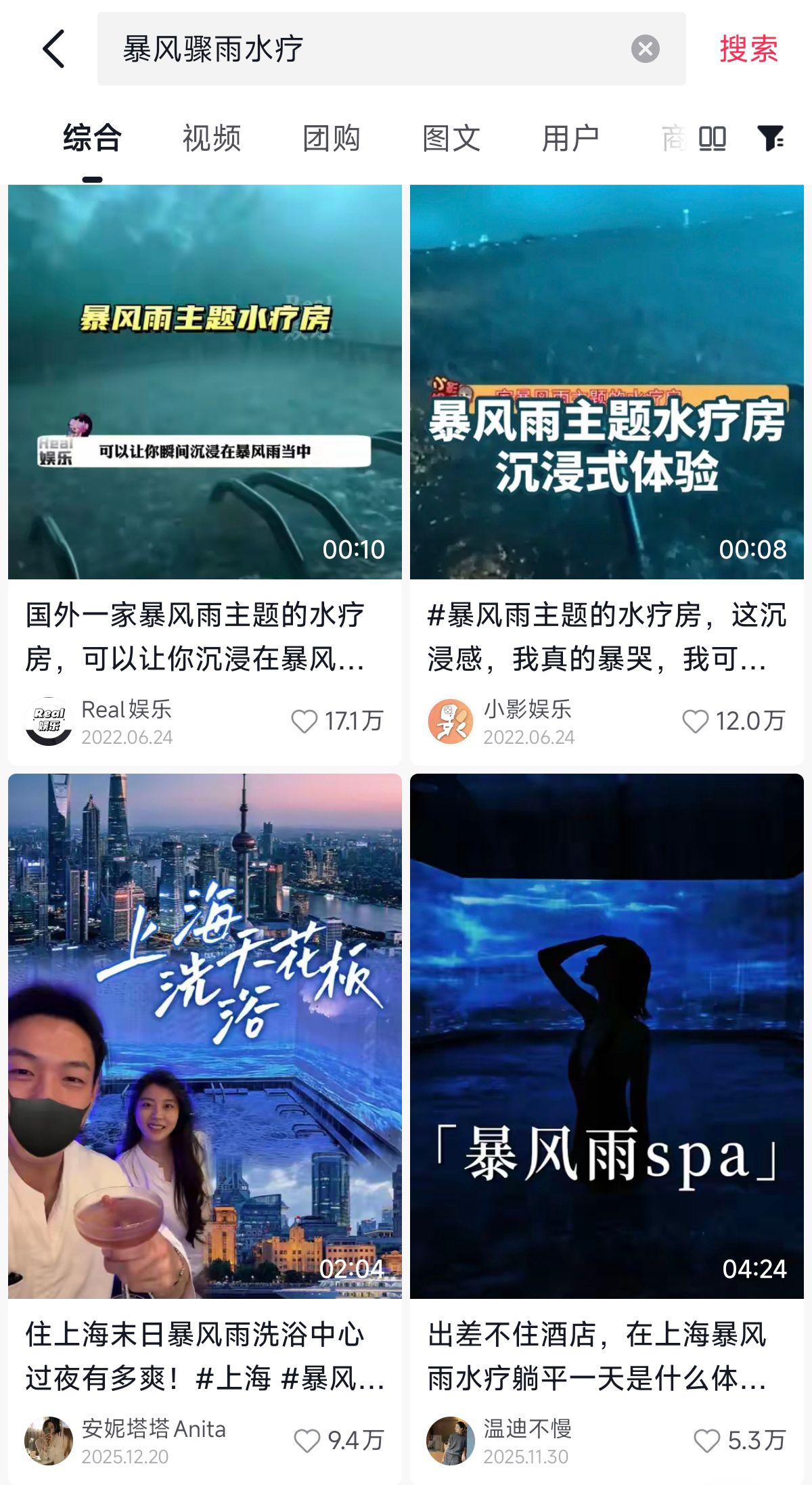Open the filter options icon
Screen dimensions: 812x1485
click(770, 139)
